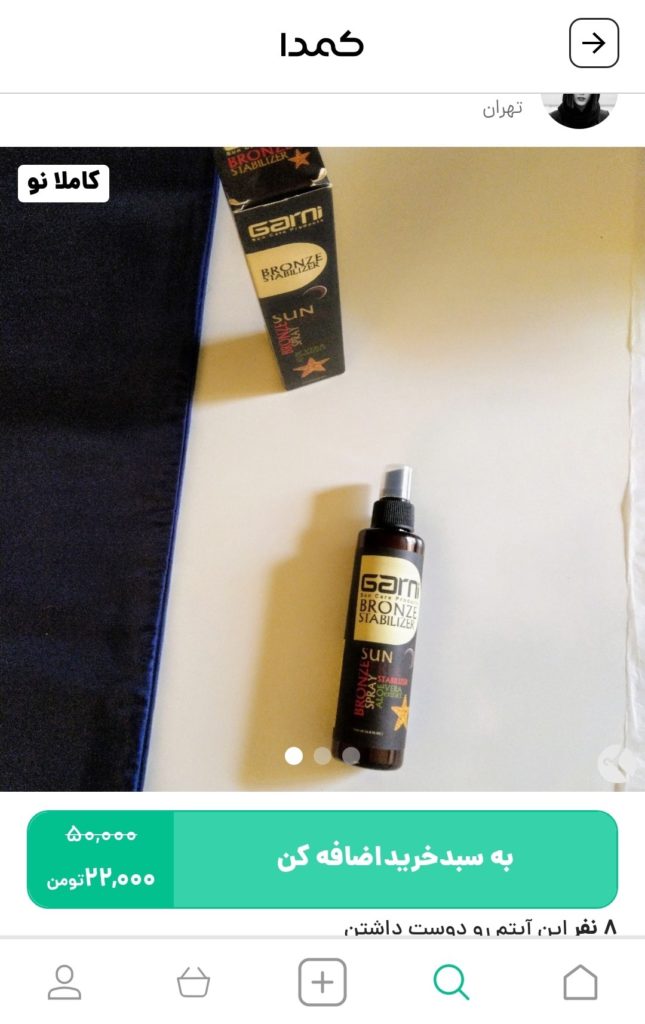Image resolution: width=645 pixels, height=1024 pixels.
Task: Jump to the second photo indicator dot
Action: point(322,756)
